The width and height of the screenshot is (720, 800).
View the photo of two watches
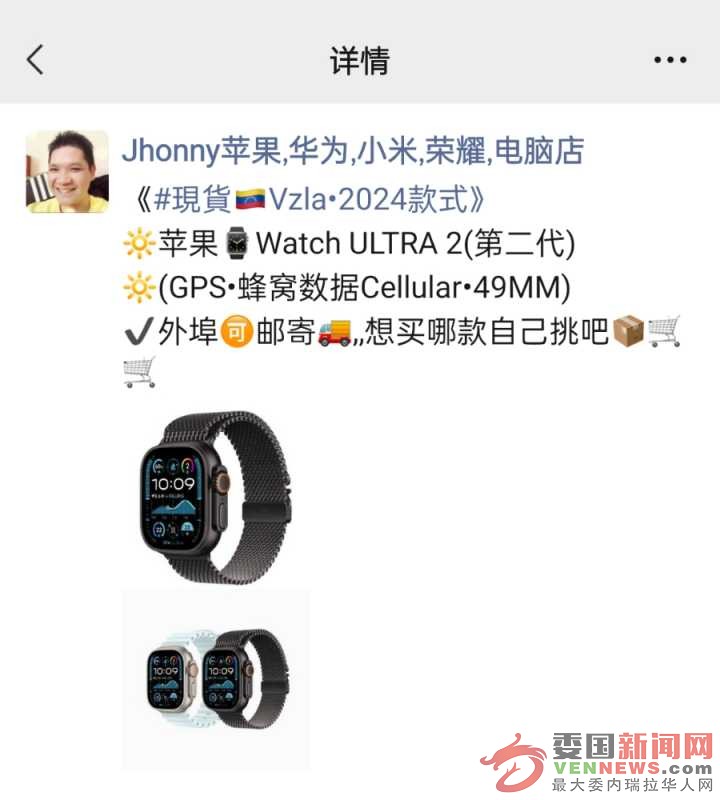[216, 680]
